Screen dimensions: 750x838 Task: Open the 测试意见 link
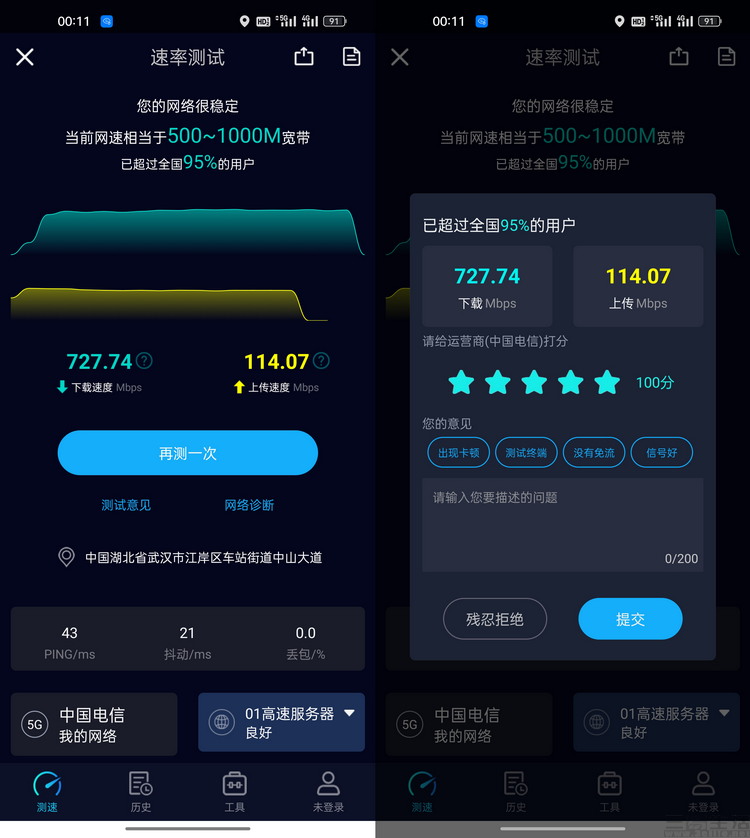point(126,505)
